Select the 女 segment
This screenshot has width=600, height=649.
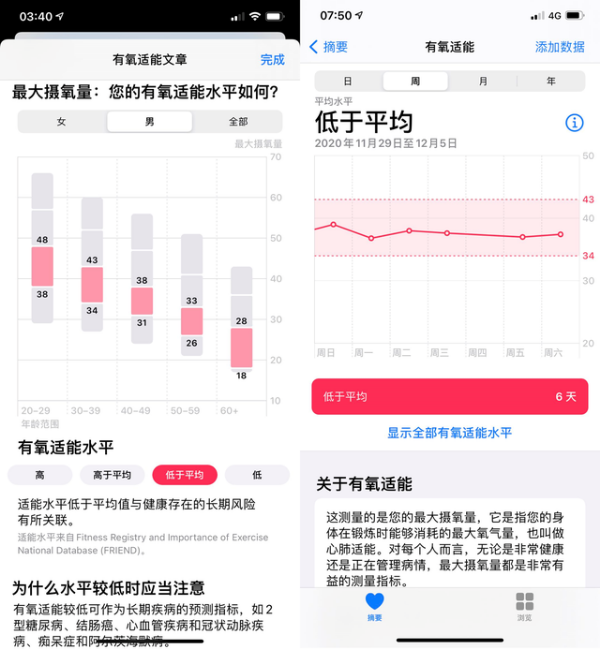pos(62,122)
